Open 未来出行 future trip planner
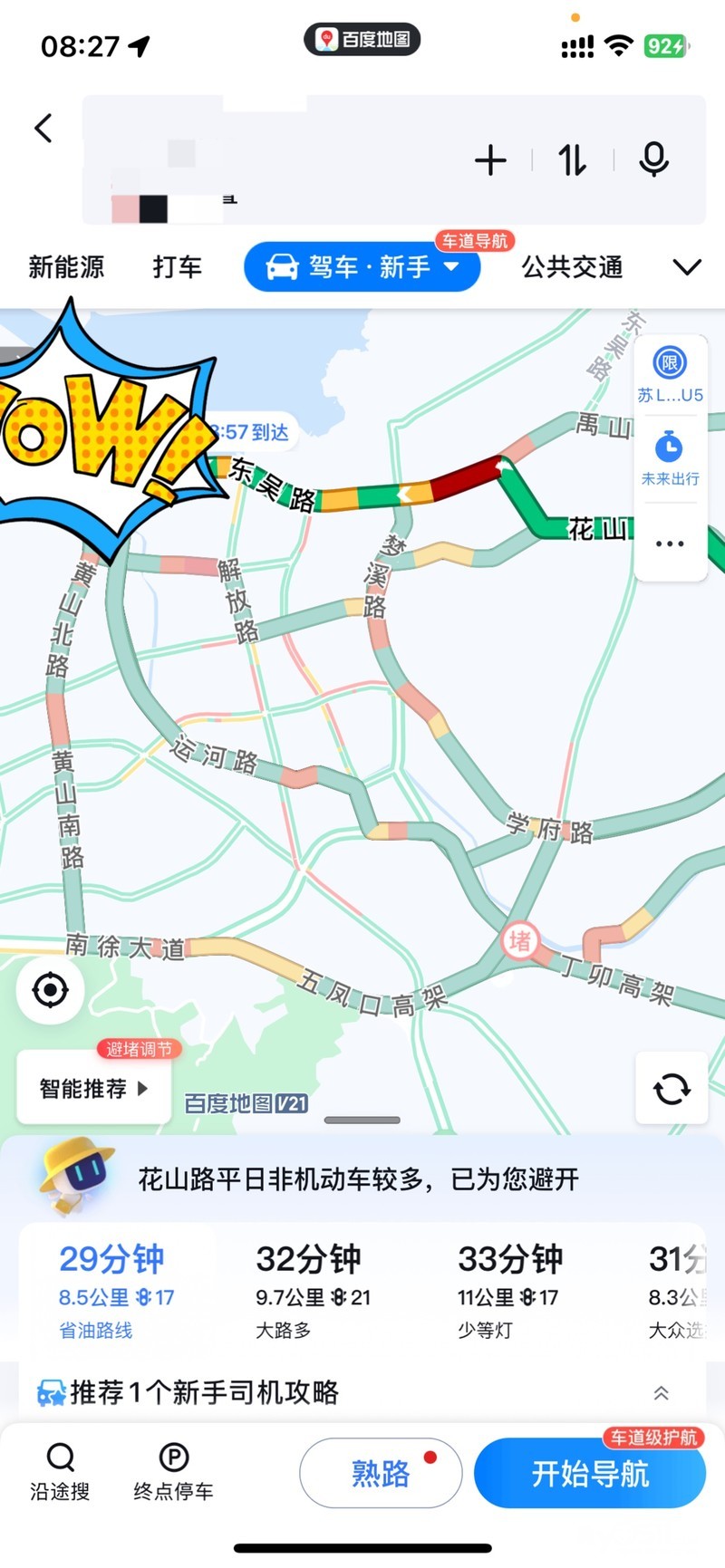725x1568 pixels. coord(670,458)
